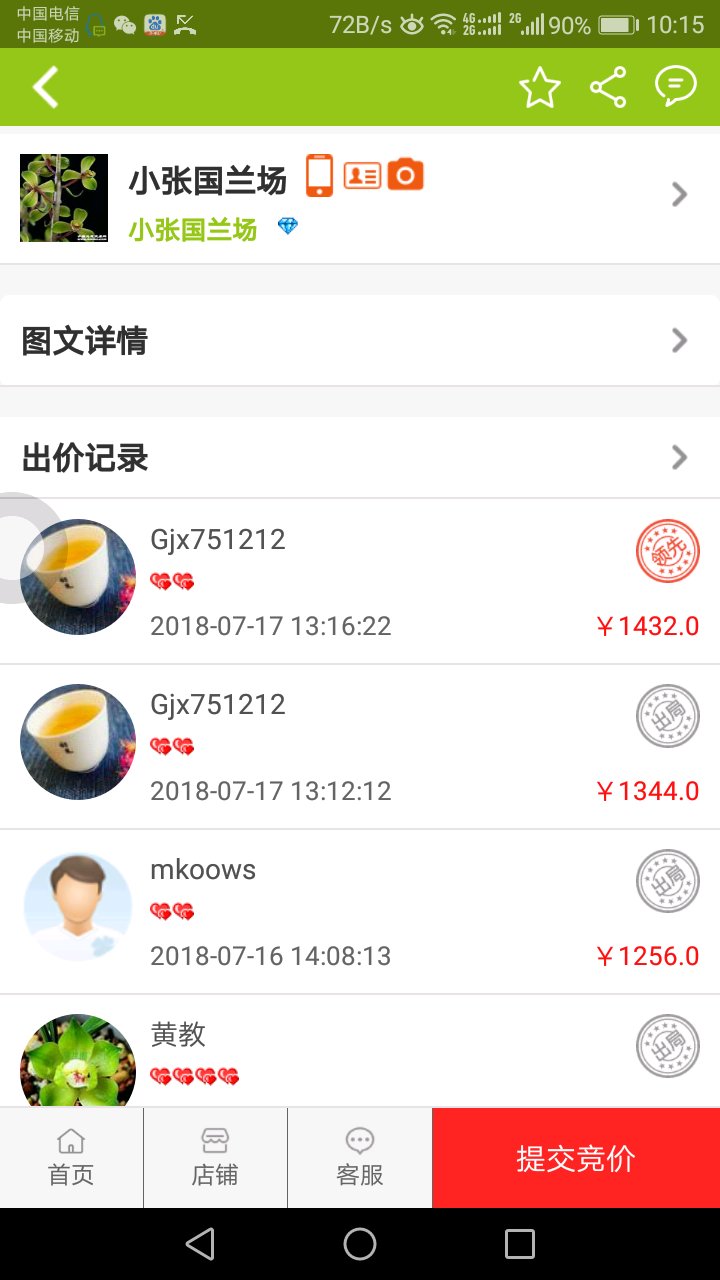Screen dimensions: 720x1280
Task: Tap 提交竞价 to submit a bid
Action: click(576, 1158)
